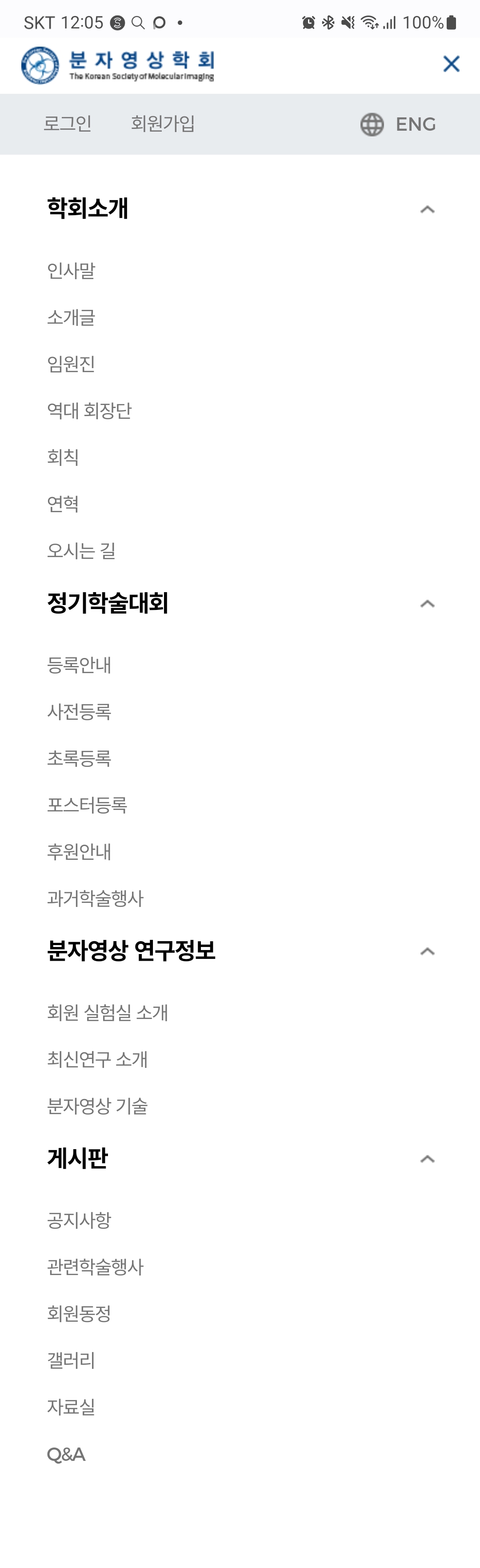Go to 초록등록 abstract submission
Screen dimensions: 480x1568
click(79, 758)
